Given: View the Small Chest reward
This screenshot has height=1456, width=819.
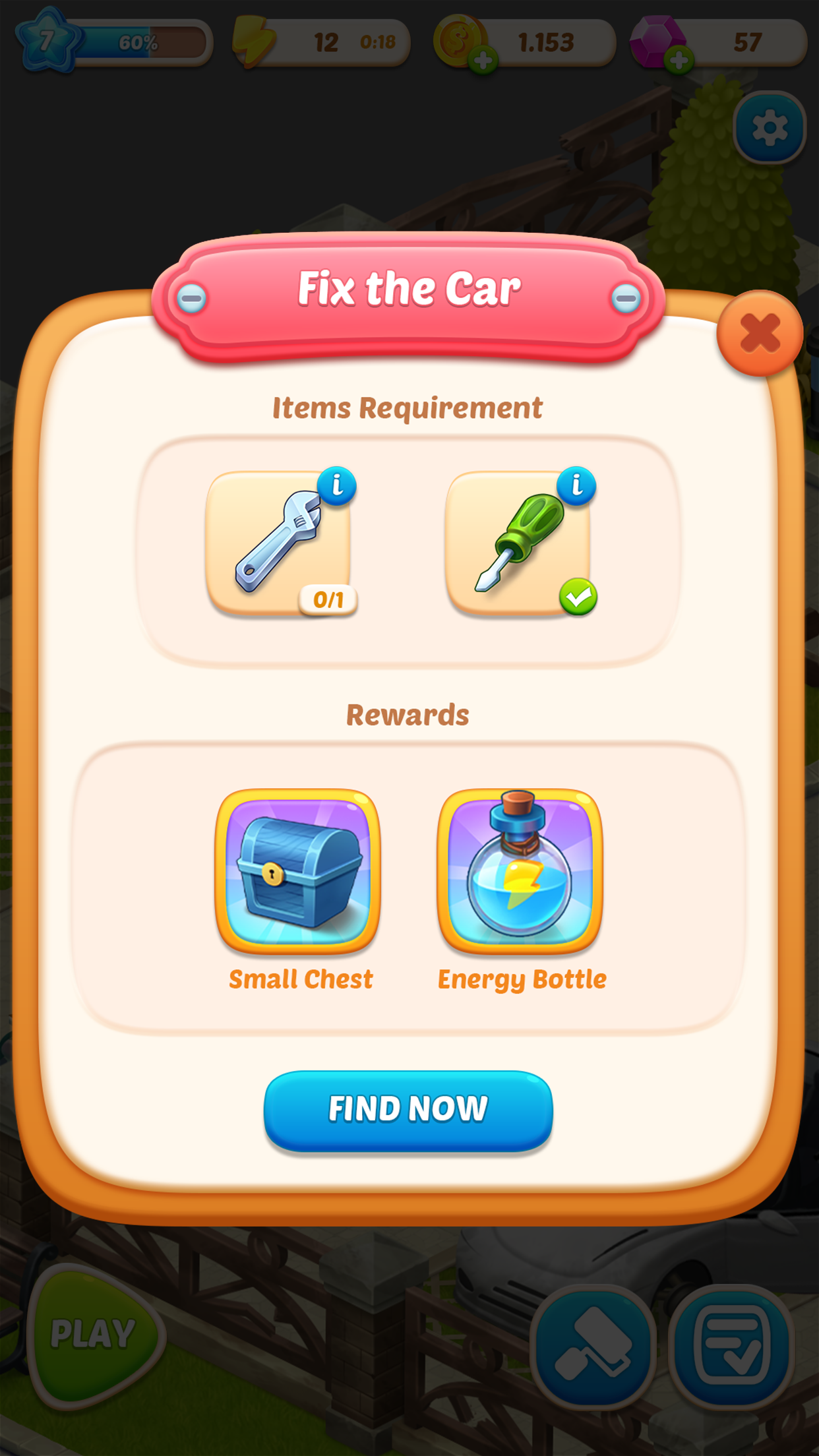Looking at the screenshot, I should (298, 870).
